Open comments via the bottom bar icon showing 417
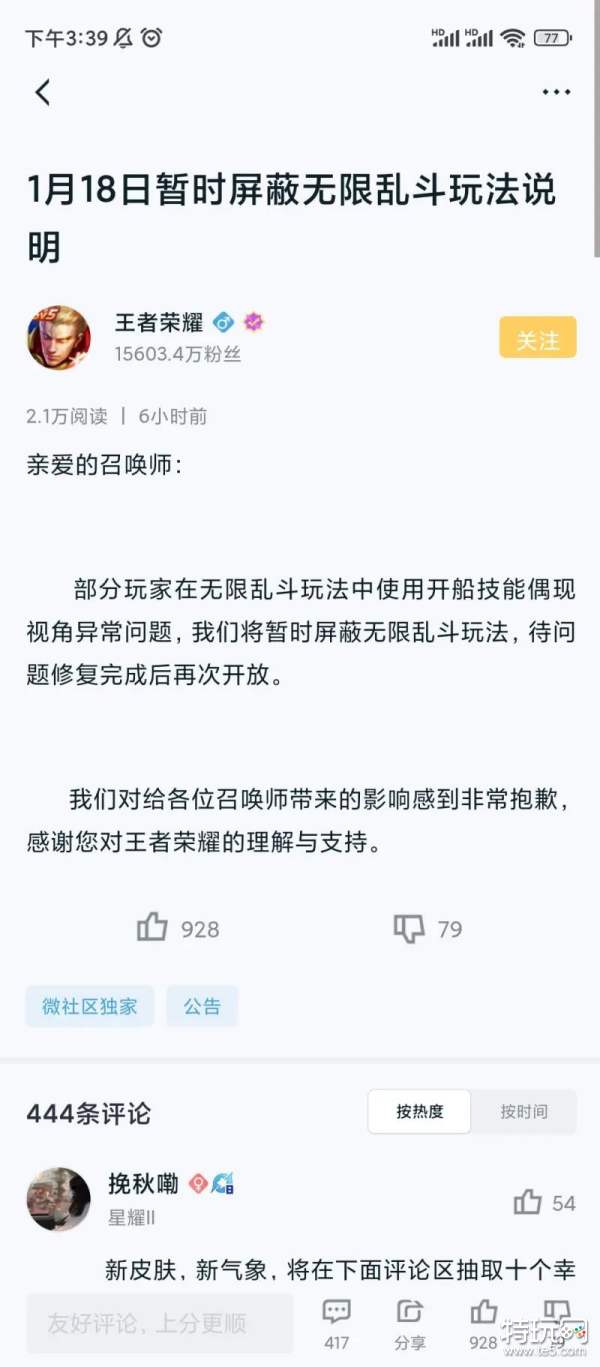 [336, 1320]
